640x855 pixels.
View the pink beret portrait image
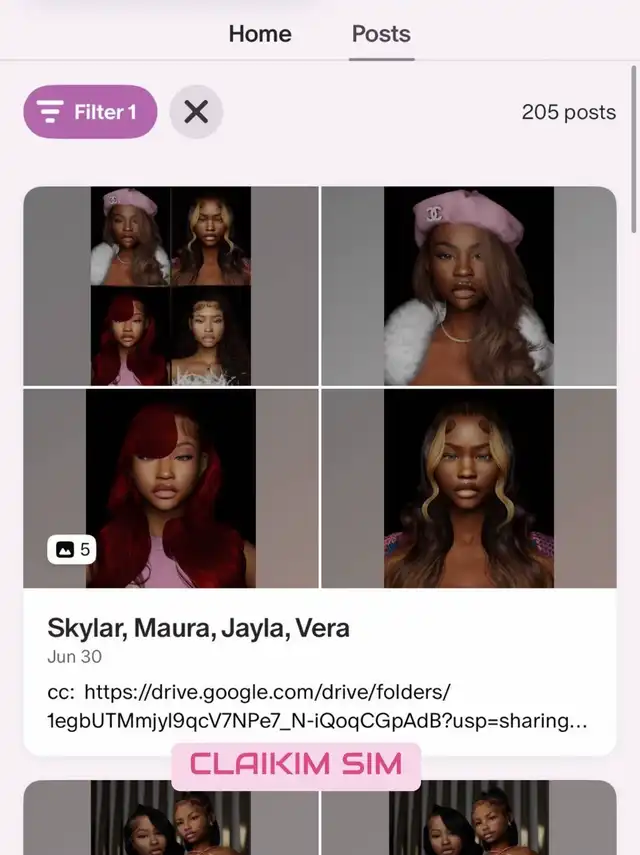pyautogui.click(x=468, y=286)
